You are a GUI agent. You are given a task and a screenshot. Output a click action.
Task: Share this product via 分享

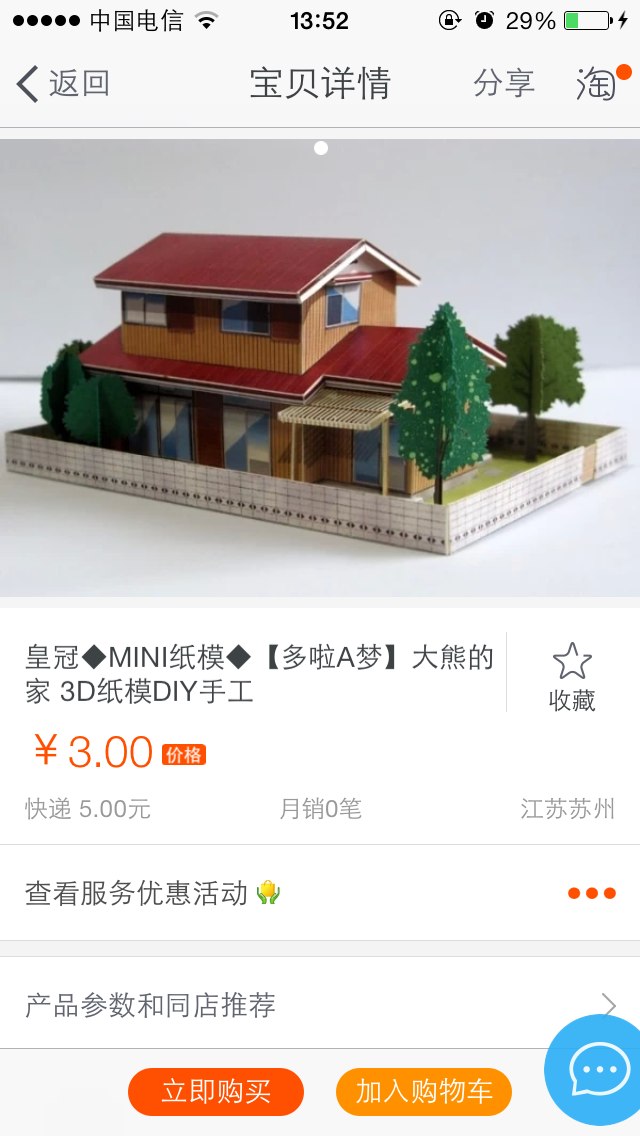click(x=504, y=83)
